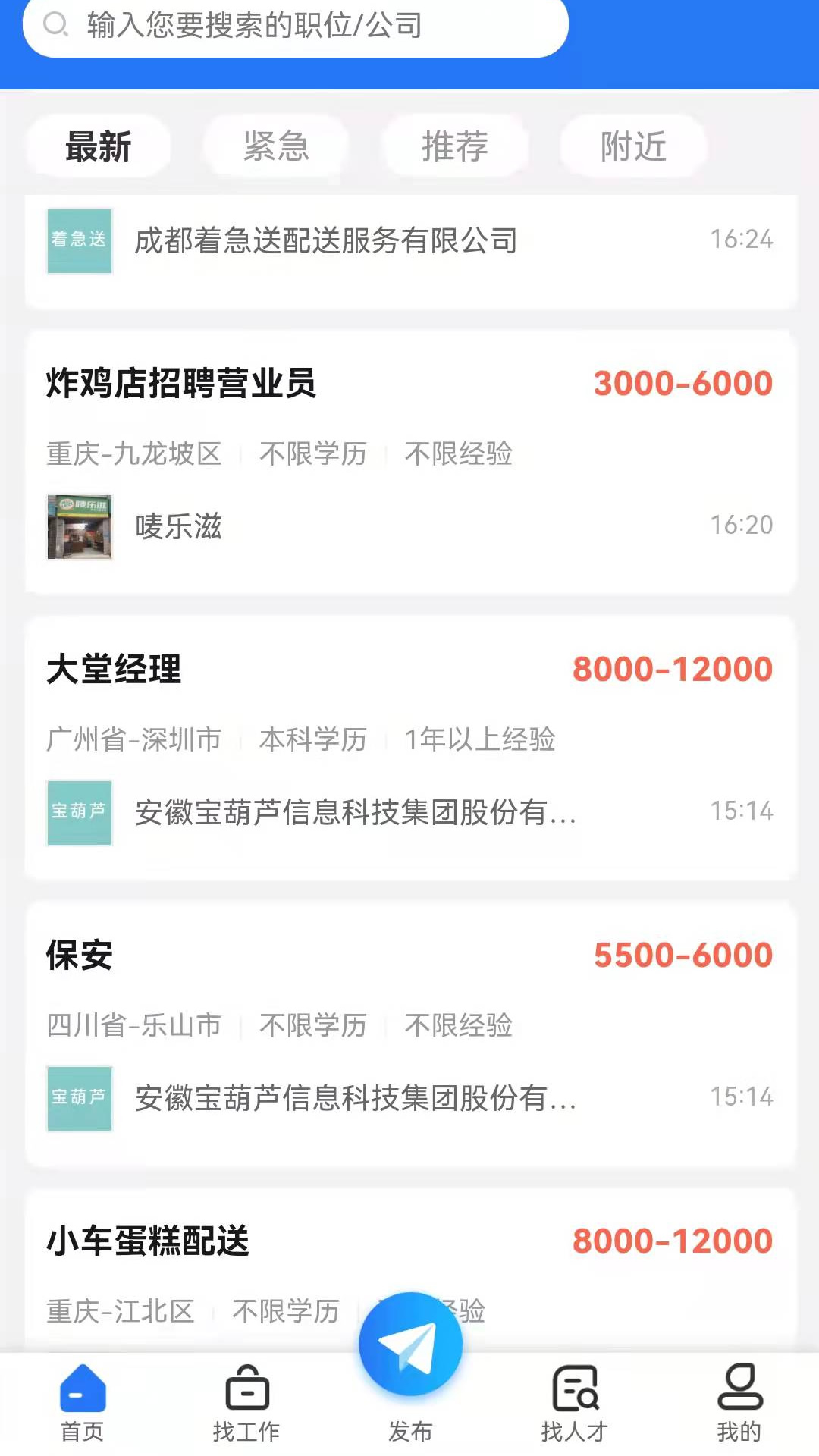Open the 找工作 section icon
The width and height of the screenshot is (819, 1456).
(246, 1389)
